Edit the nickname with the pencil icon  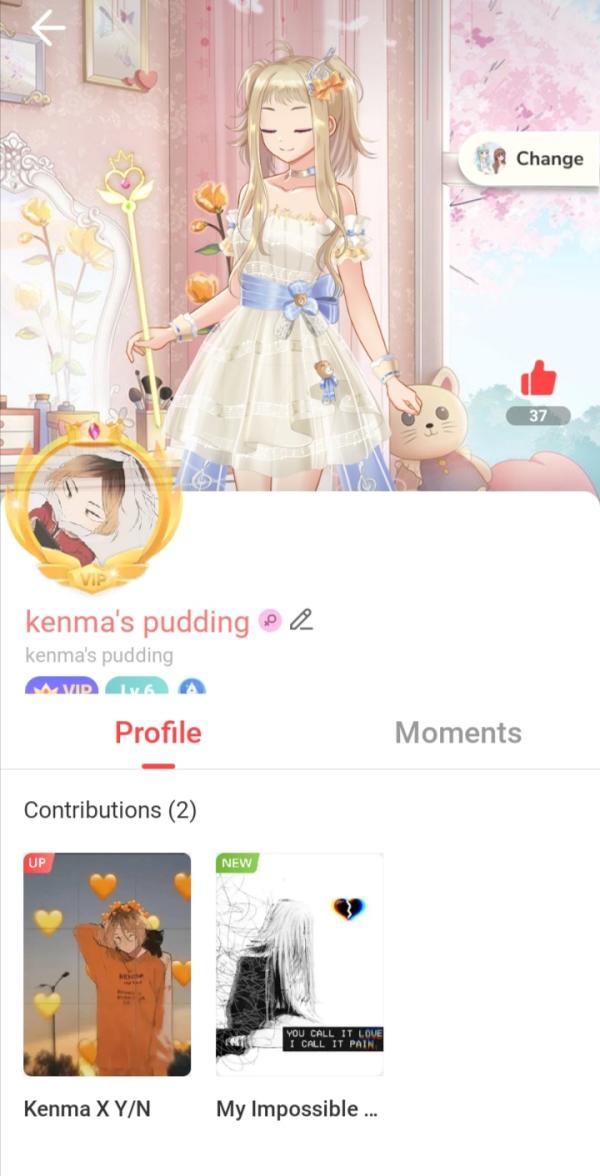(x=301, y=621)
